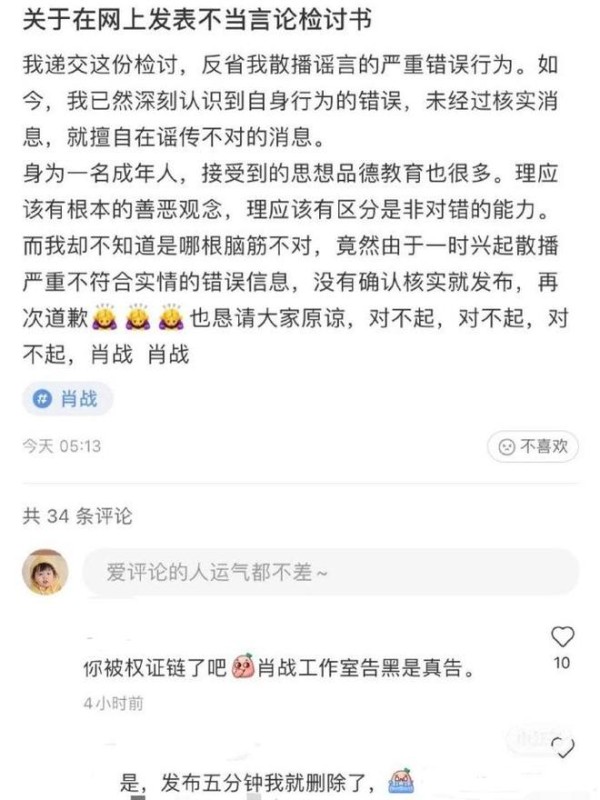This screenshot has height=800, width=600.
Task: Tap the 不喜欢 dislike button
Action: pos(532,446)
